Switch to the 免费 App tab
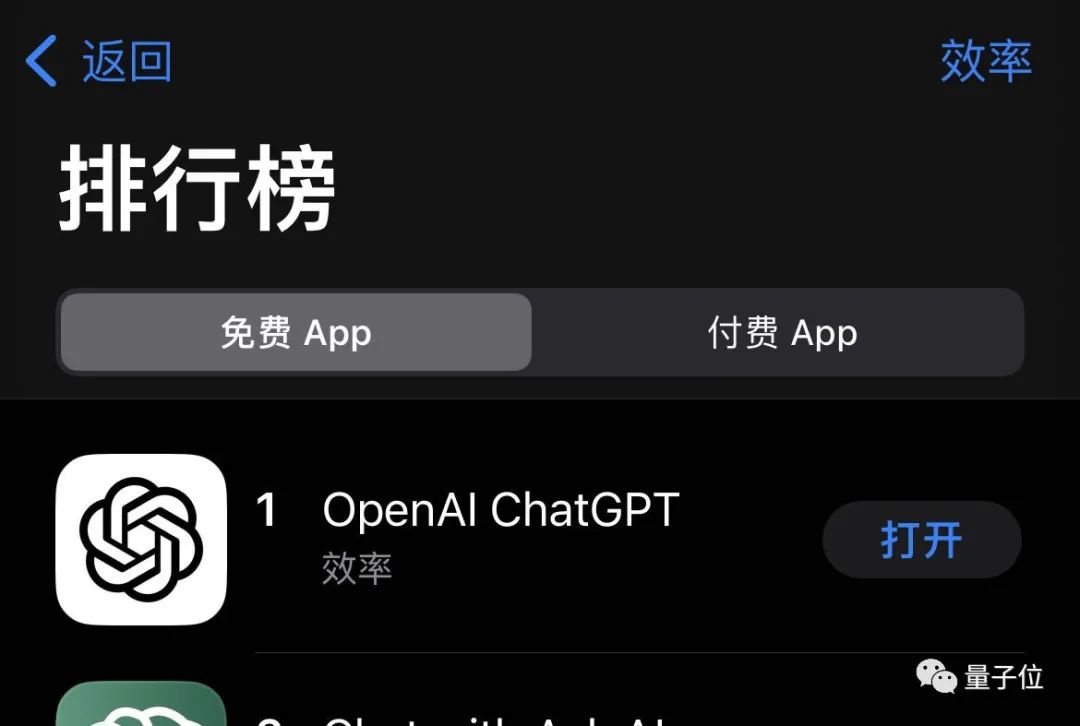The image size is (1080, 726). (x=296, y=333)
